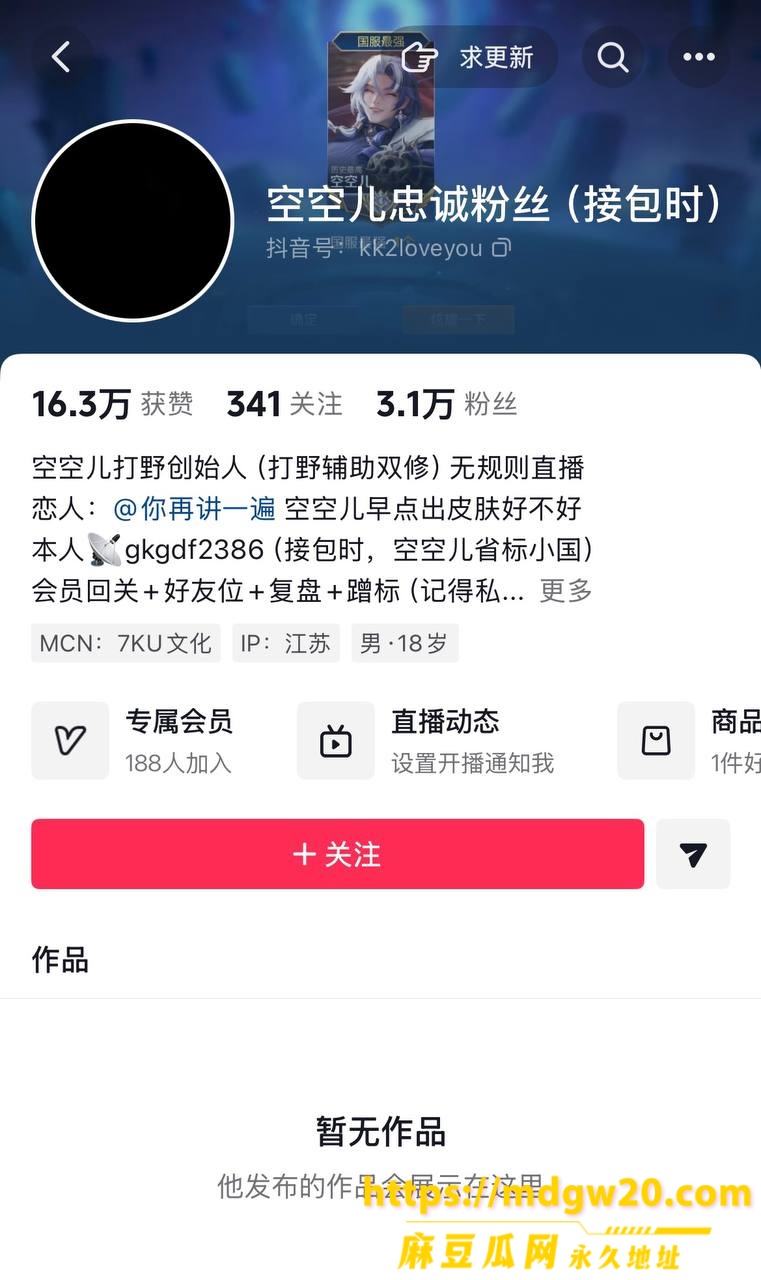This screenshot has height=1280, width=761.
Task: Follow this user with the red 关注 button
Action: click(x=337, y=854)
